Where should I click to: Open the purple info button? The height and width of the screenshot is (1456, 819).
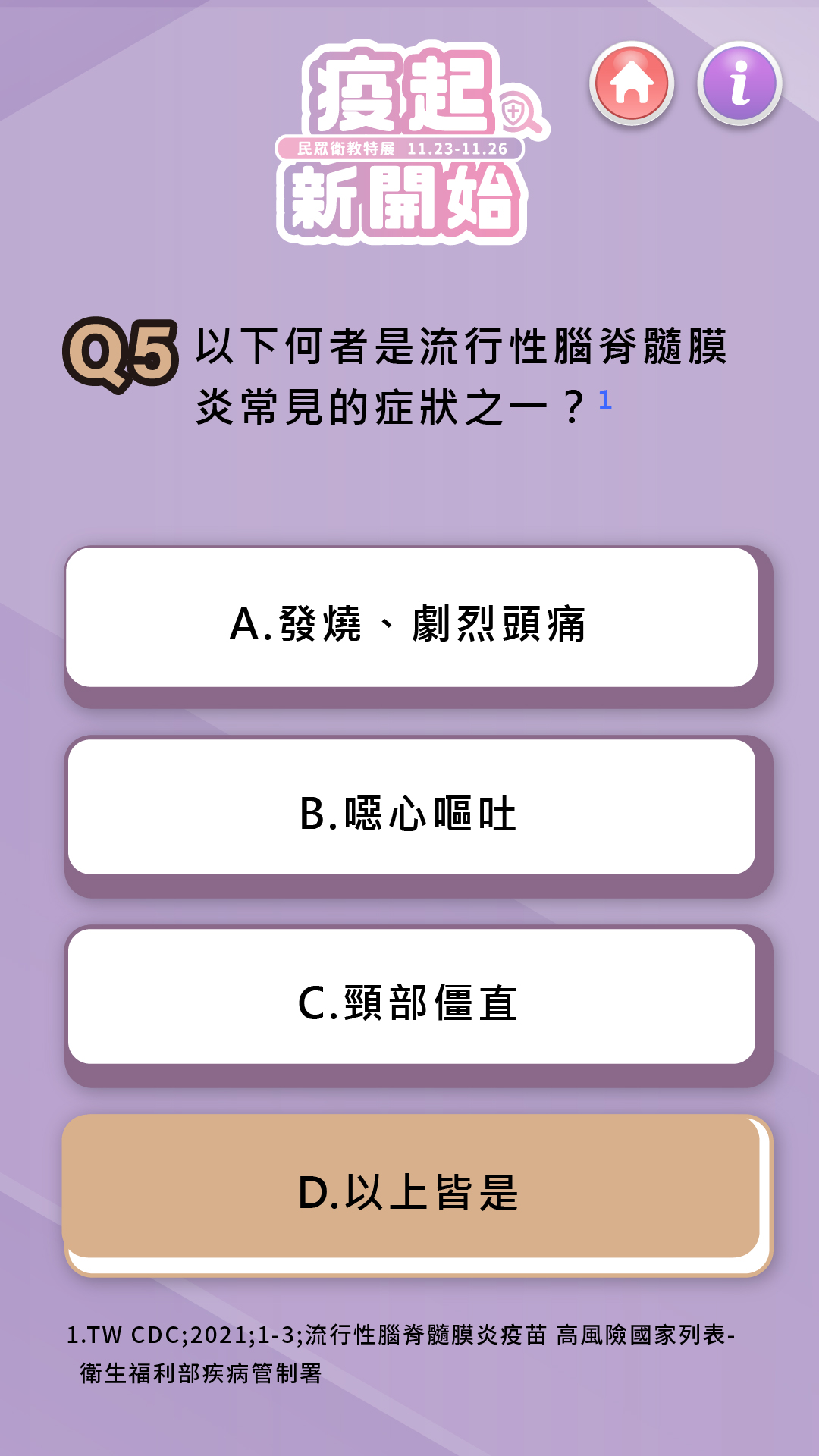(739, 83)
